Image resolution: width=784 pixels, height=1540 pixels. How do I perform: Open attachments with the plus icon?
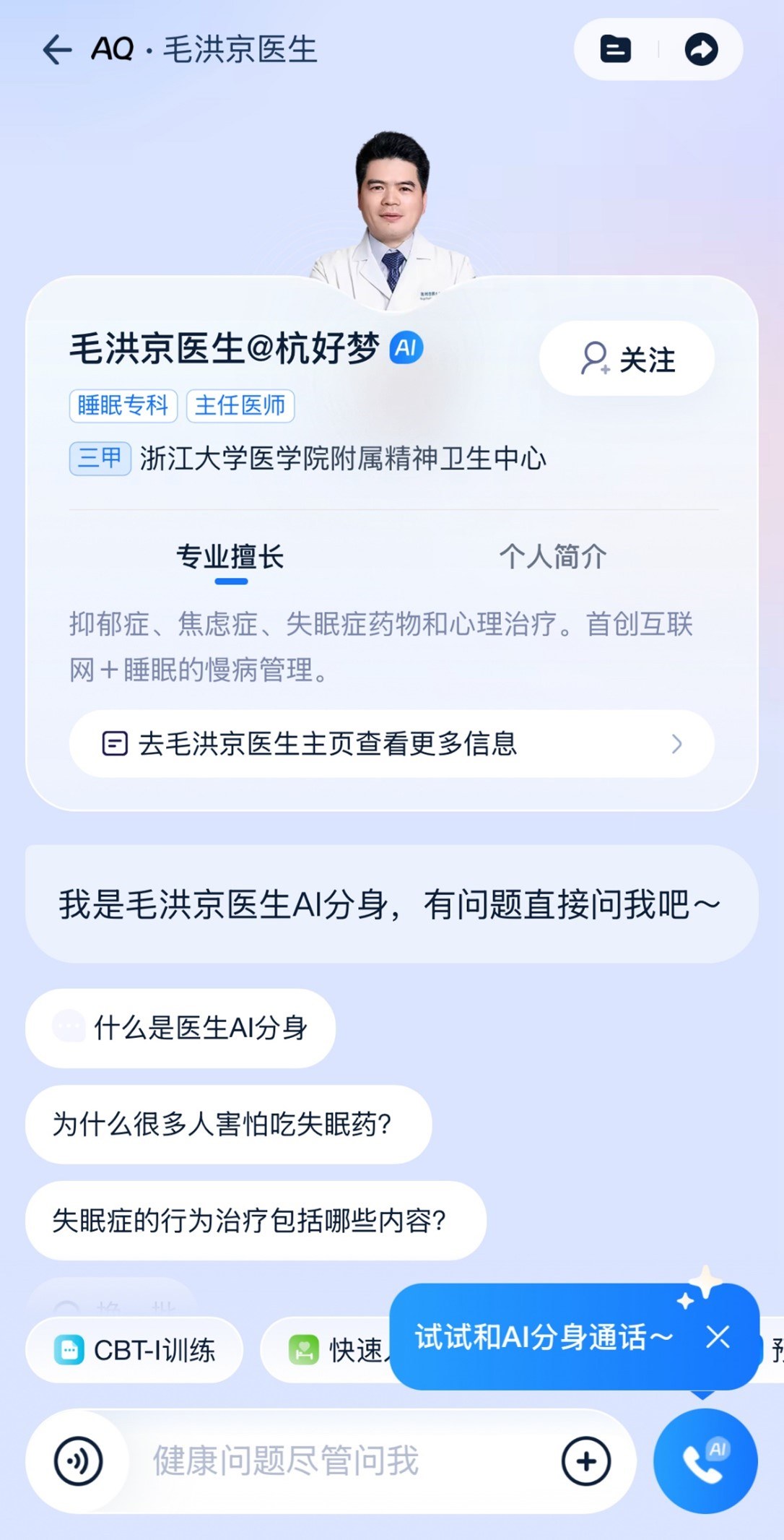pyautogui.click(x=585, y=1460)
